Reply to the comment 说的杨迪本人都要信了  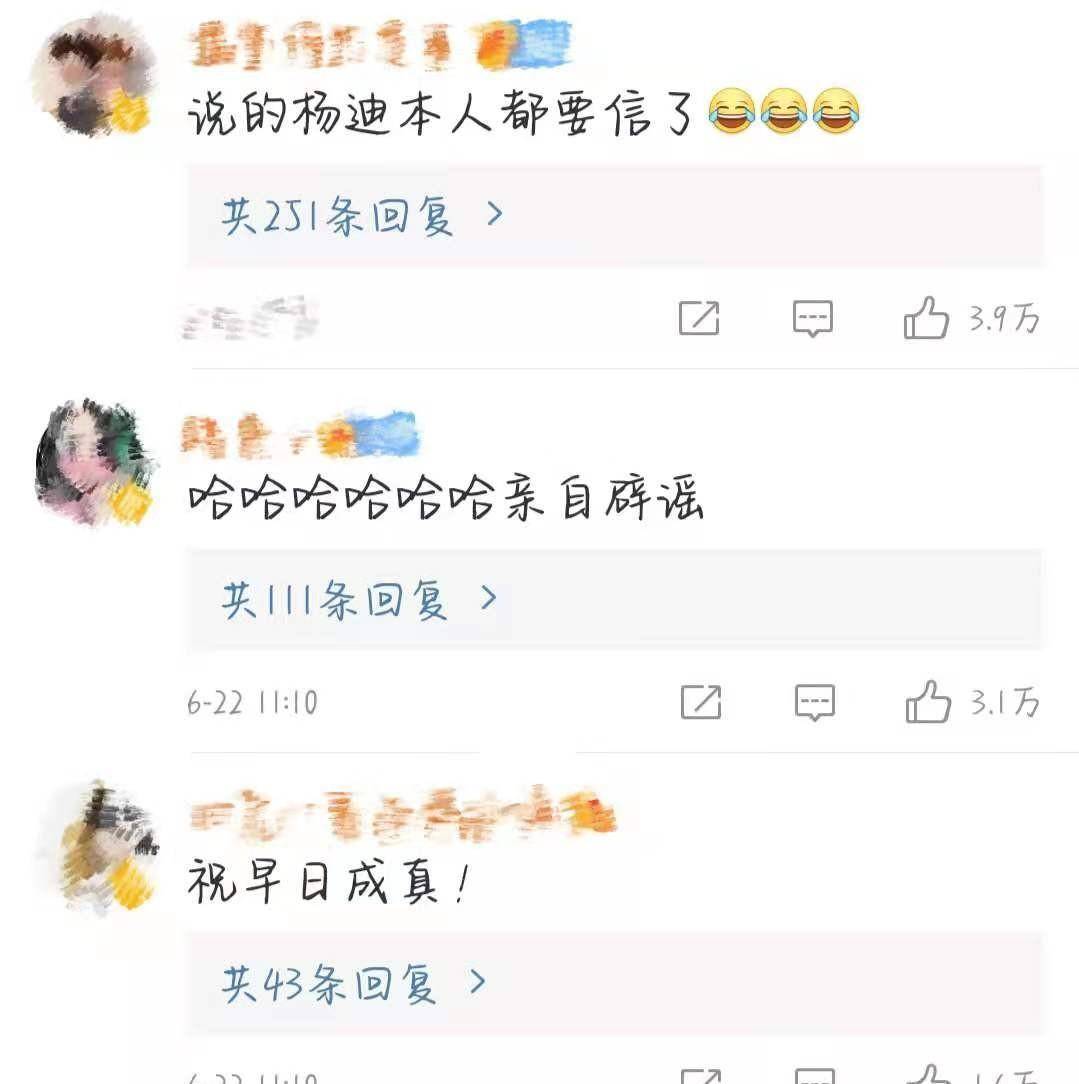(812, 319)
